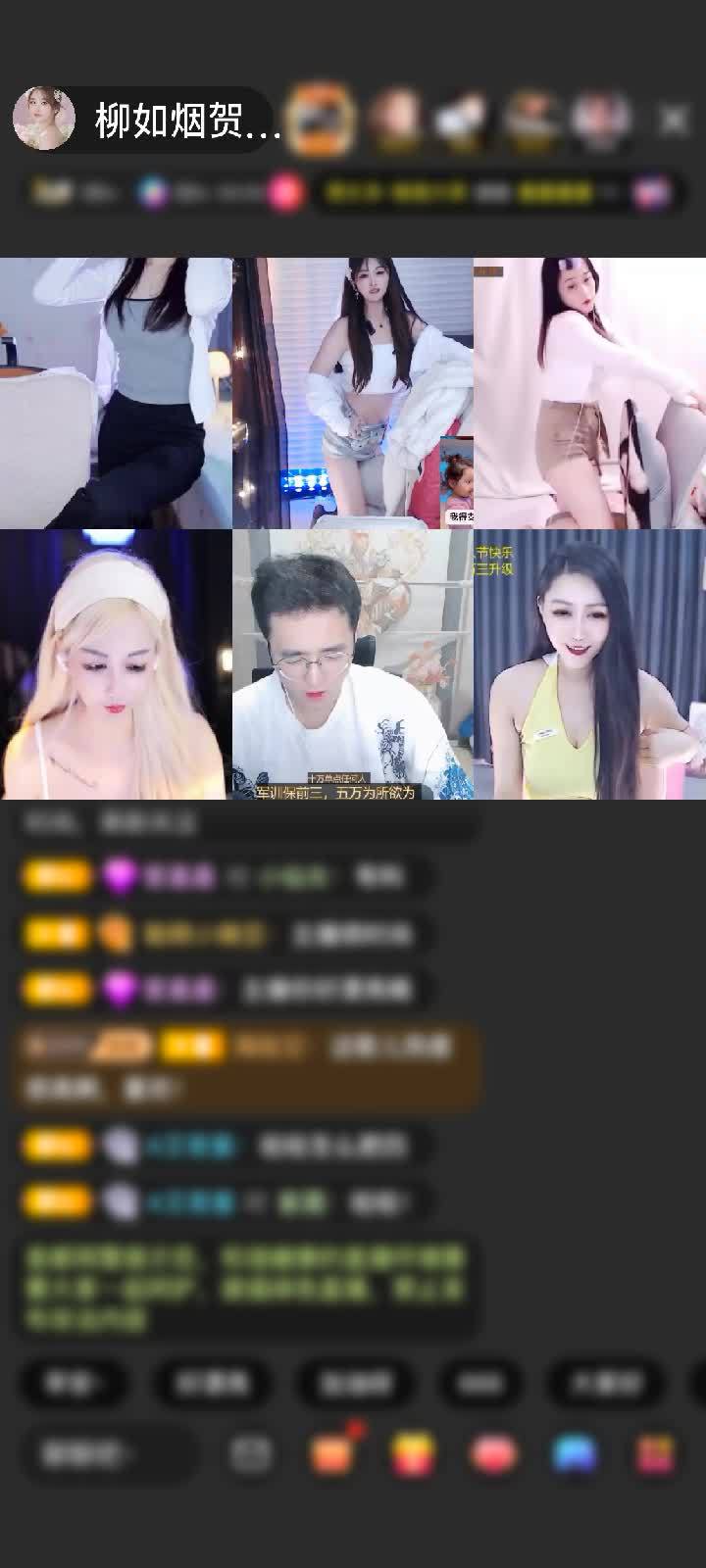
Task: Open the gift box icon with red dot
Action: tap(333, 1453)
